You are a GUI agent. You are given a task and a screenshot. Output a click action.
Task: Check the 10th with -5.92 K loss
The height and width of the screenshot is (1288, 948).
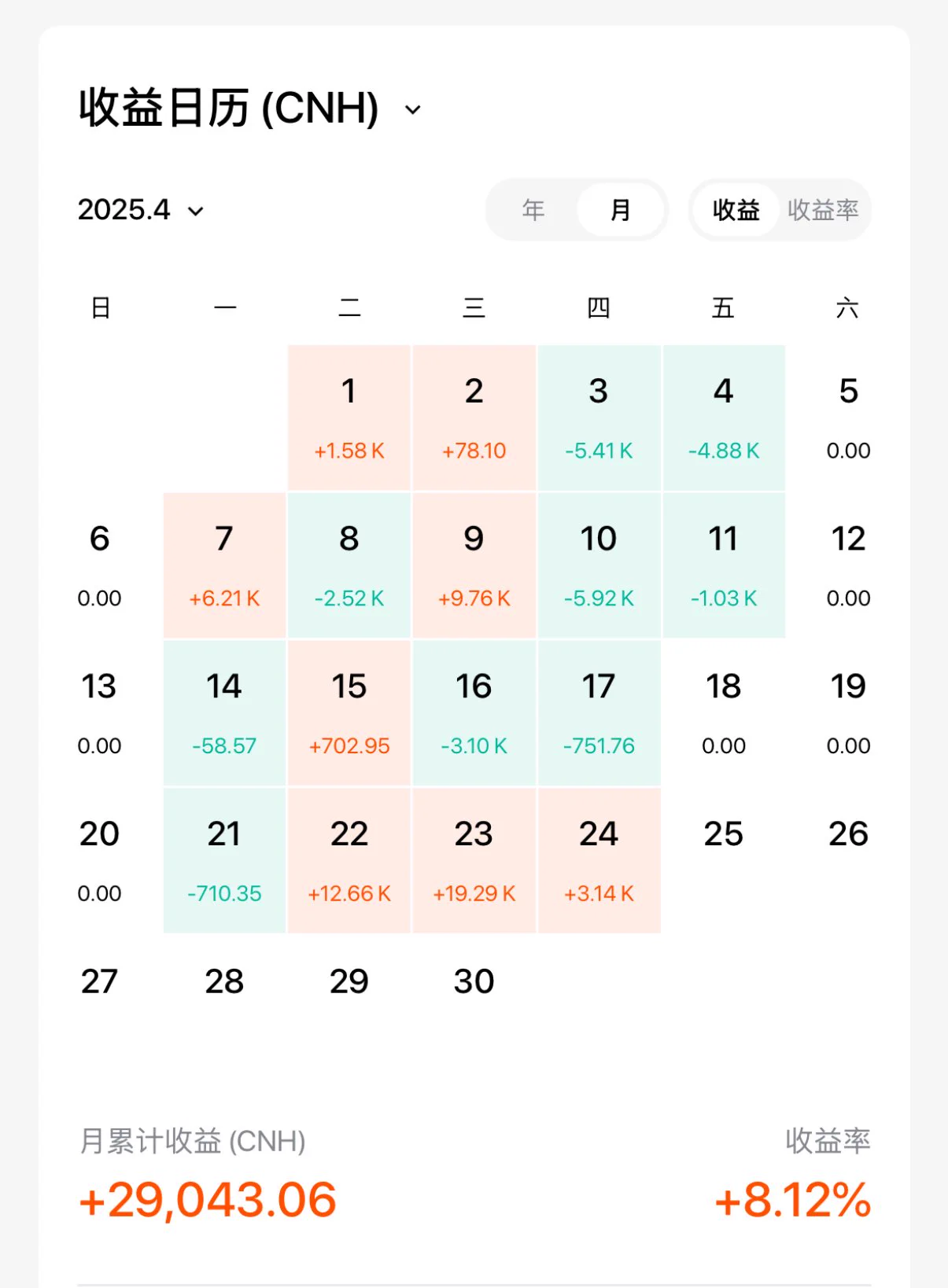(x=599, y=565)
